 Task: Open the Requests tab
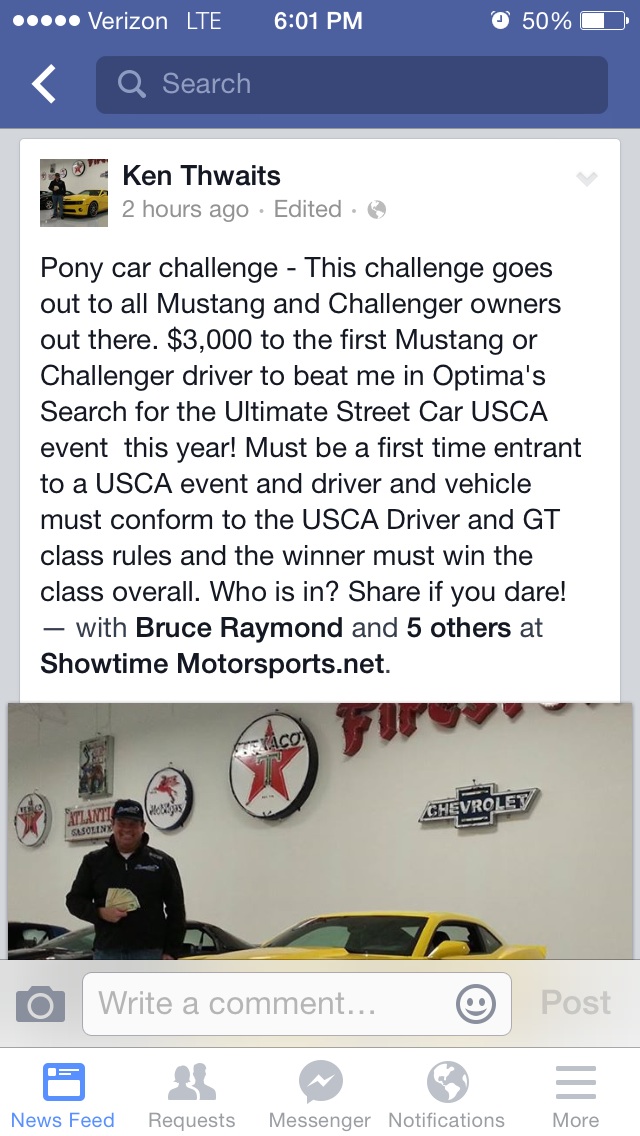coord(192,1095)
